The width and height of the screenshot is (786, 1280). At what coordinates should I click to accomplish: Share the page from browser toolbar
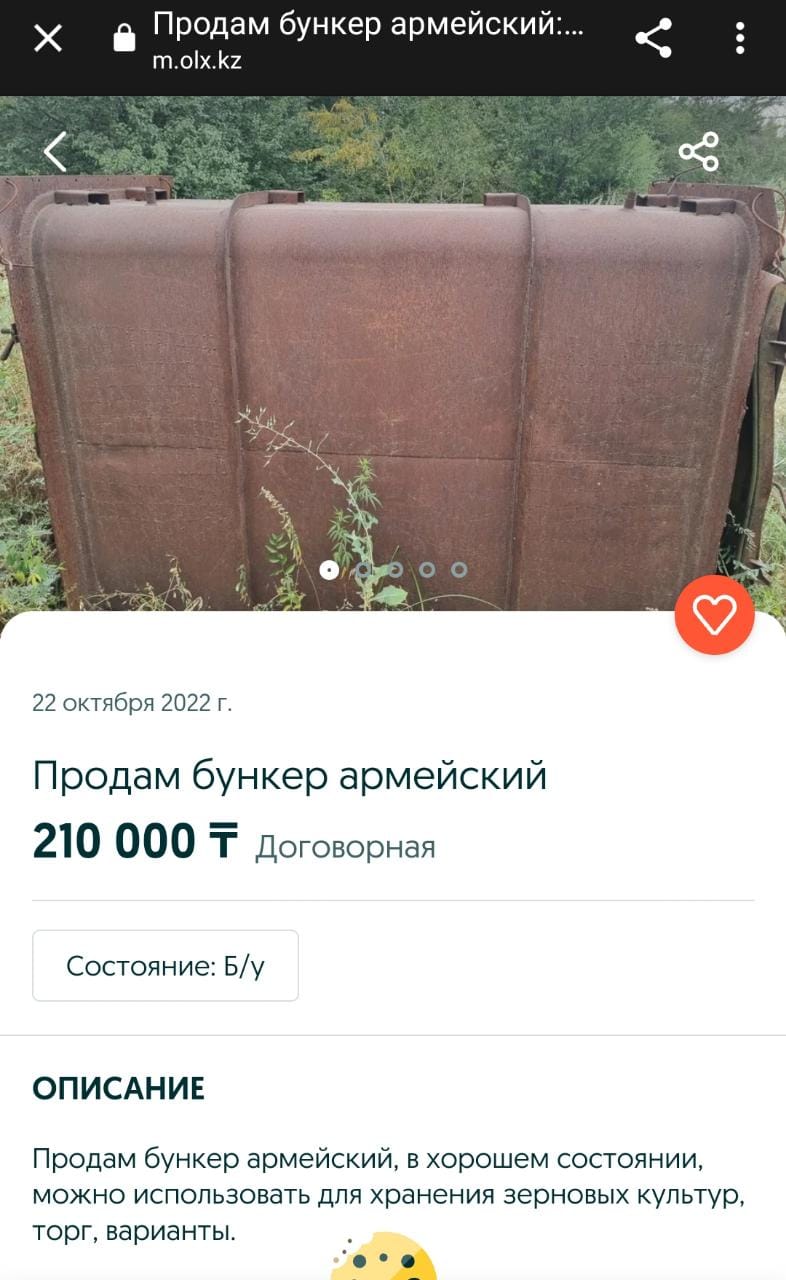pyautogui.click(x=654, y=39)
